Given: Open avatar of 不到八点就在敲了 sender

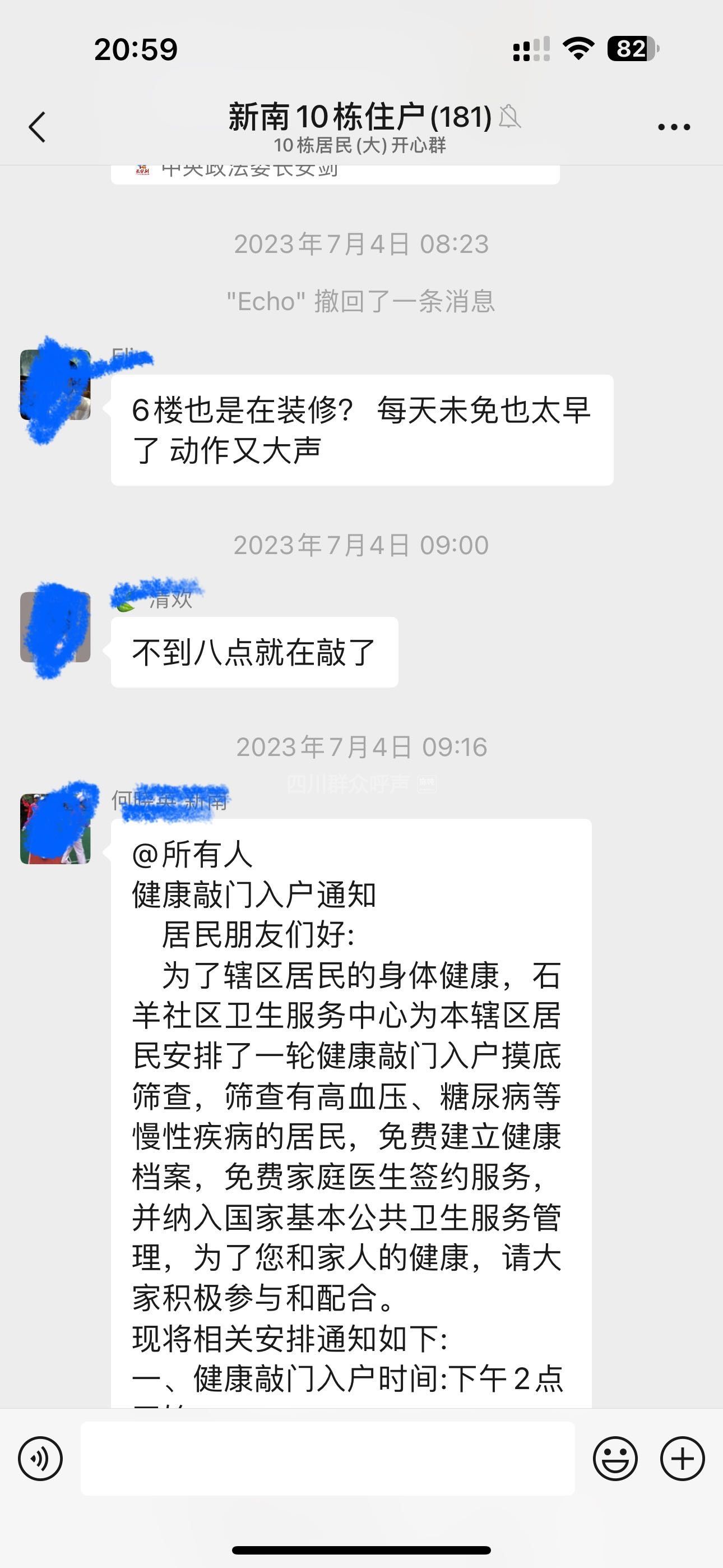Looking at the screenshot, I should (x=55, y=627).
